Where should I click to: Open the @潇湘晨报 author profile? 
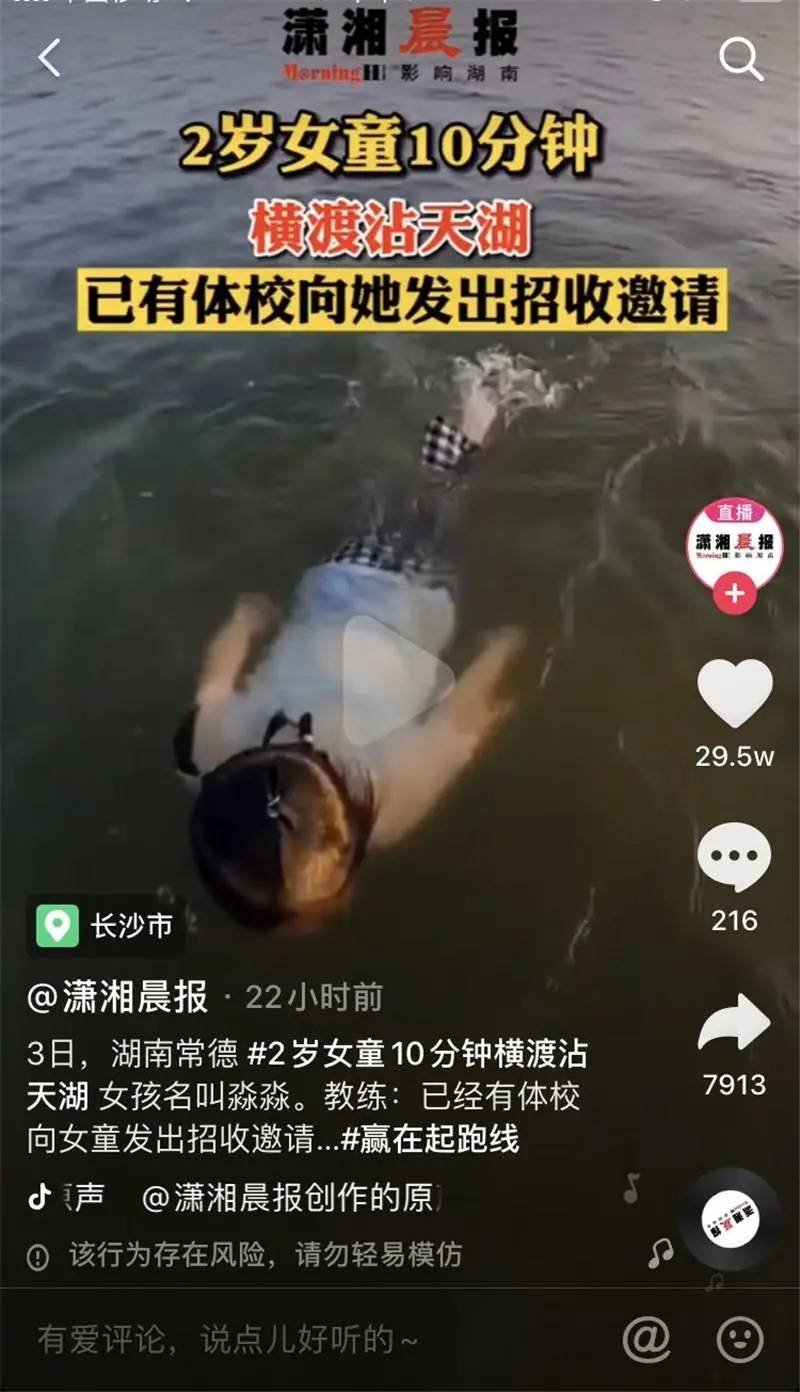pos(118,997)
